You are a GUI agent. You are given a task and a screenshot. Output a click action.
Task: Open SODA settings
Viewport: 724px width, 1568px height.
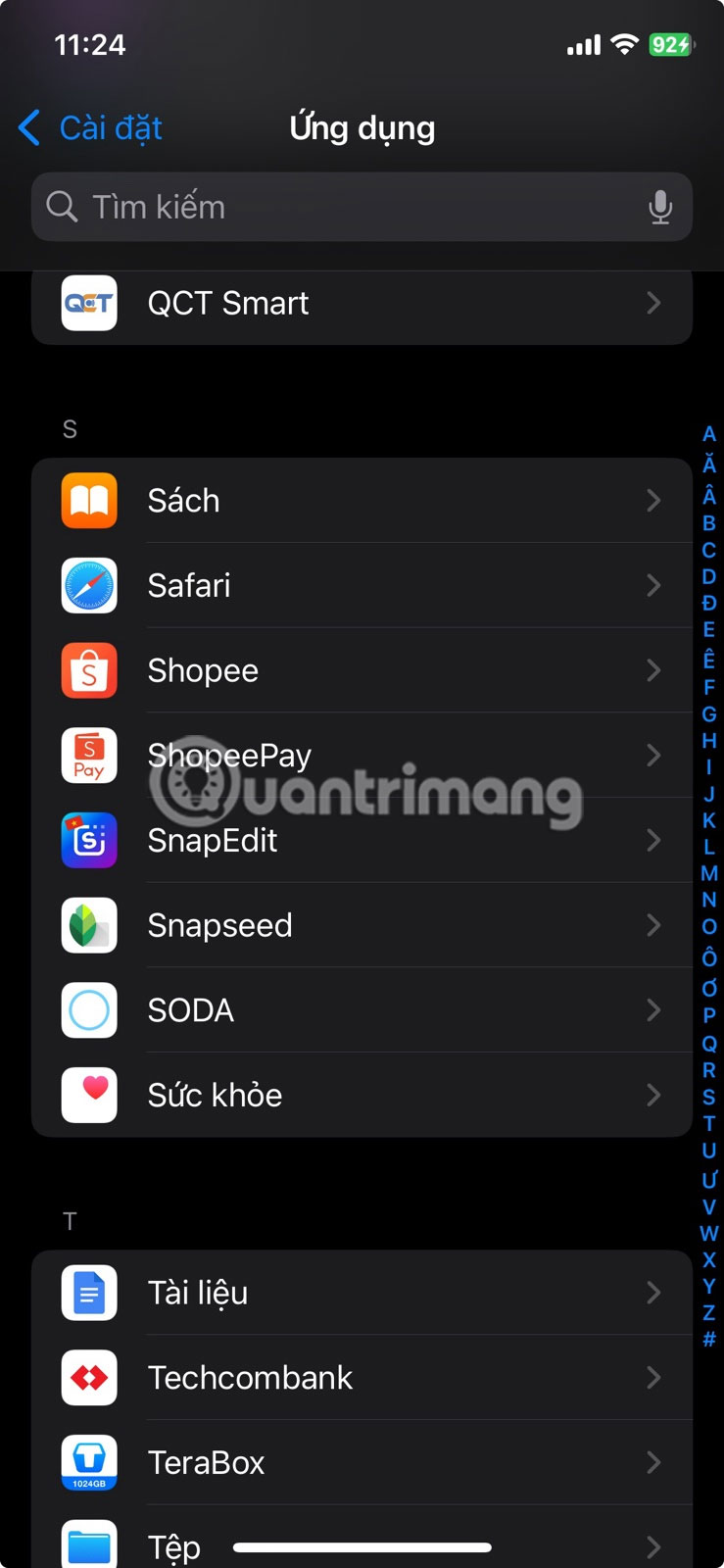361,1010
